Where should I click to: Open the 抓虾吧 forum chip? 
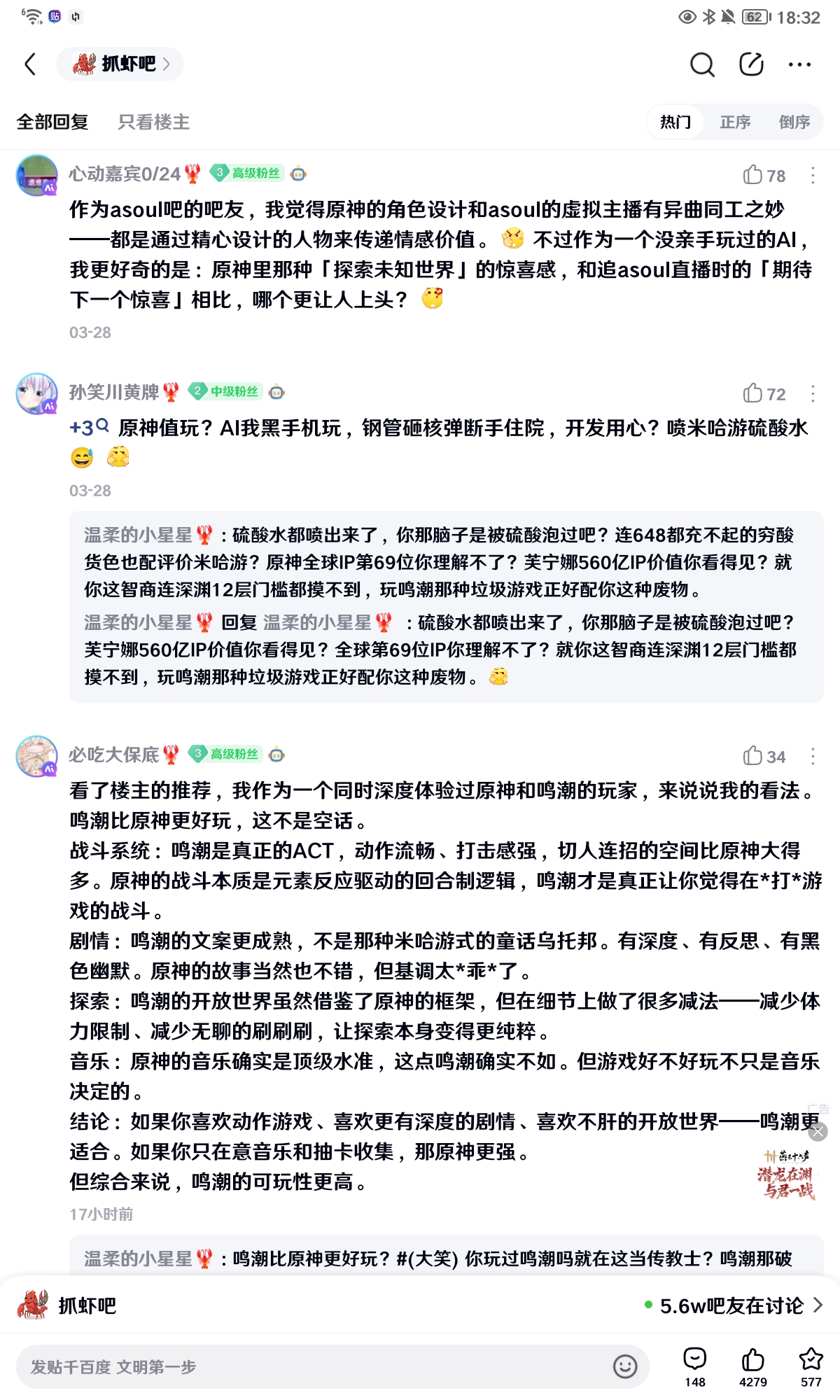(120, 64)
